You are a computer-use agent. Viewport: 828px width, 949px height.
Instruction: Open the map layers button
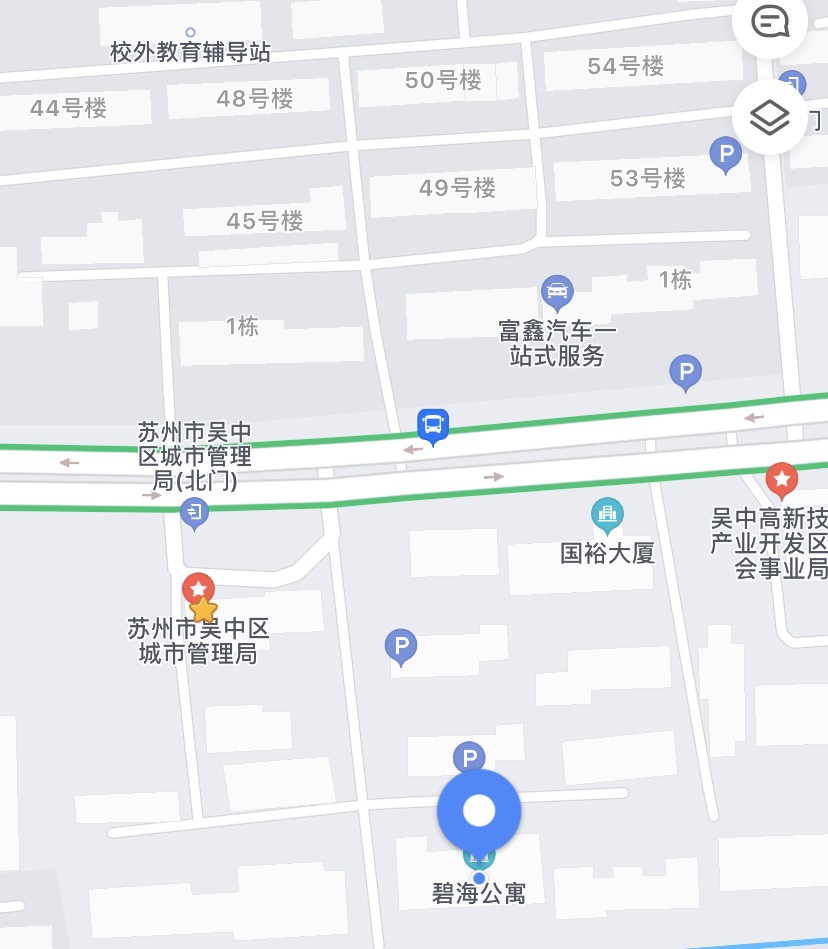coord(769,118)
